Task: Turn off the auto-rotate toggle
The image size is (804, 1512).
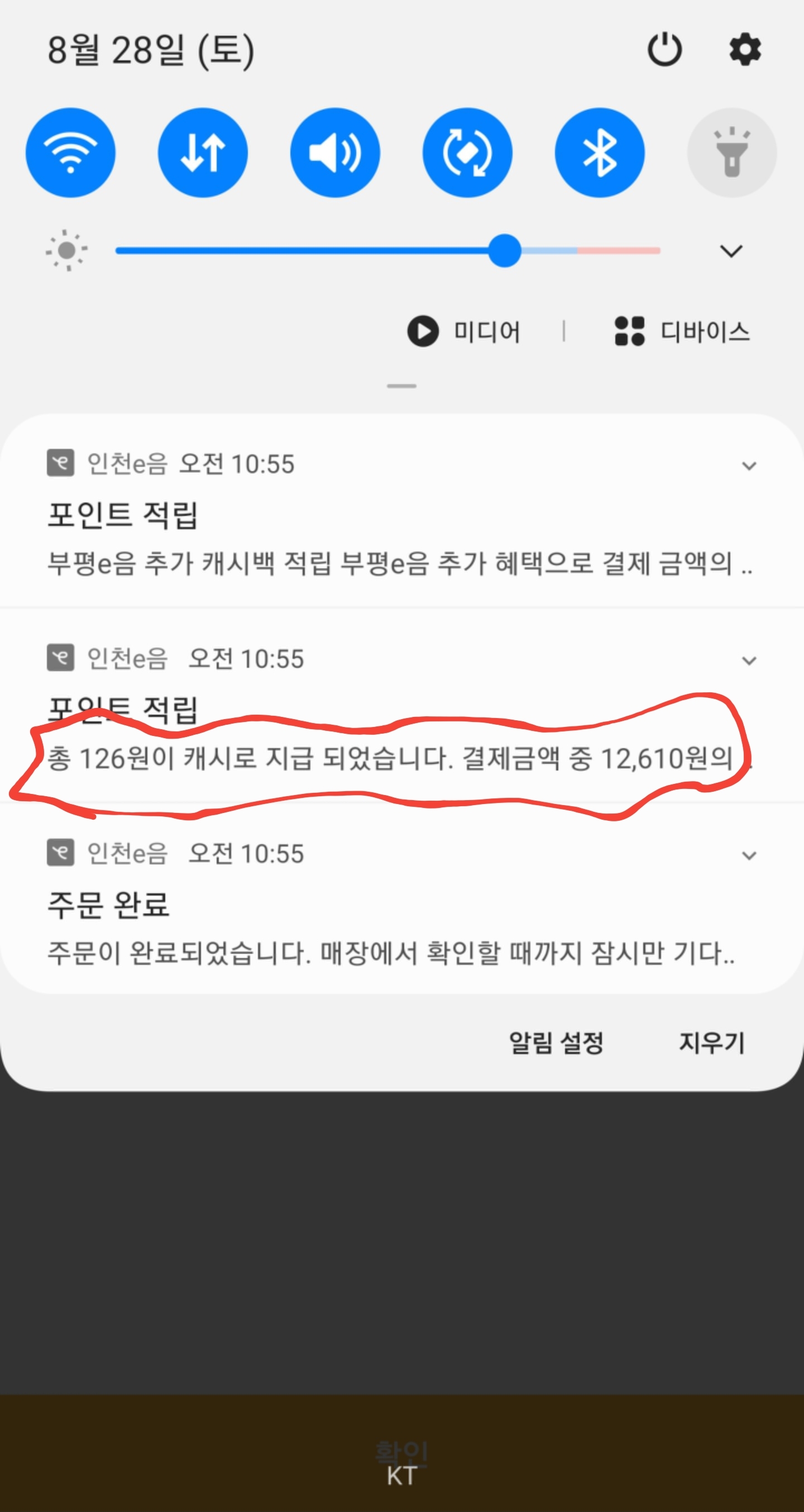Action: tap(467, 152)
